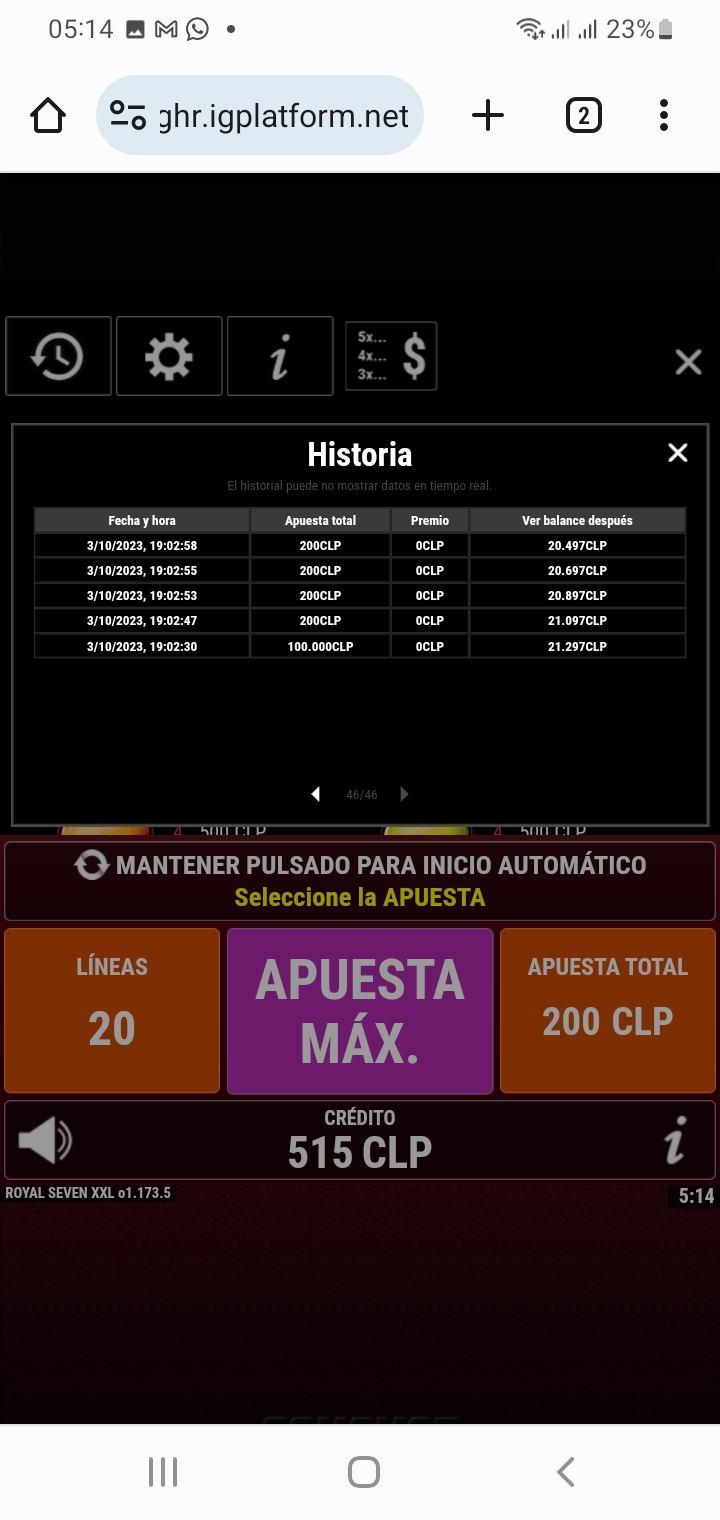Mute the game sound
The height and width of the screenshot is (1520, 720).
point(46,1140)
